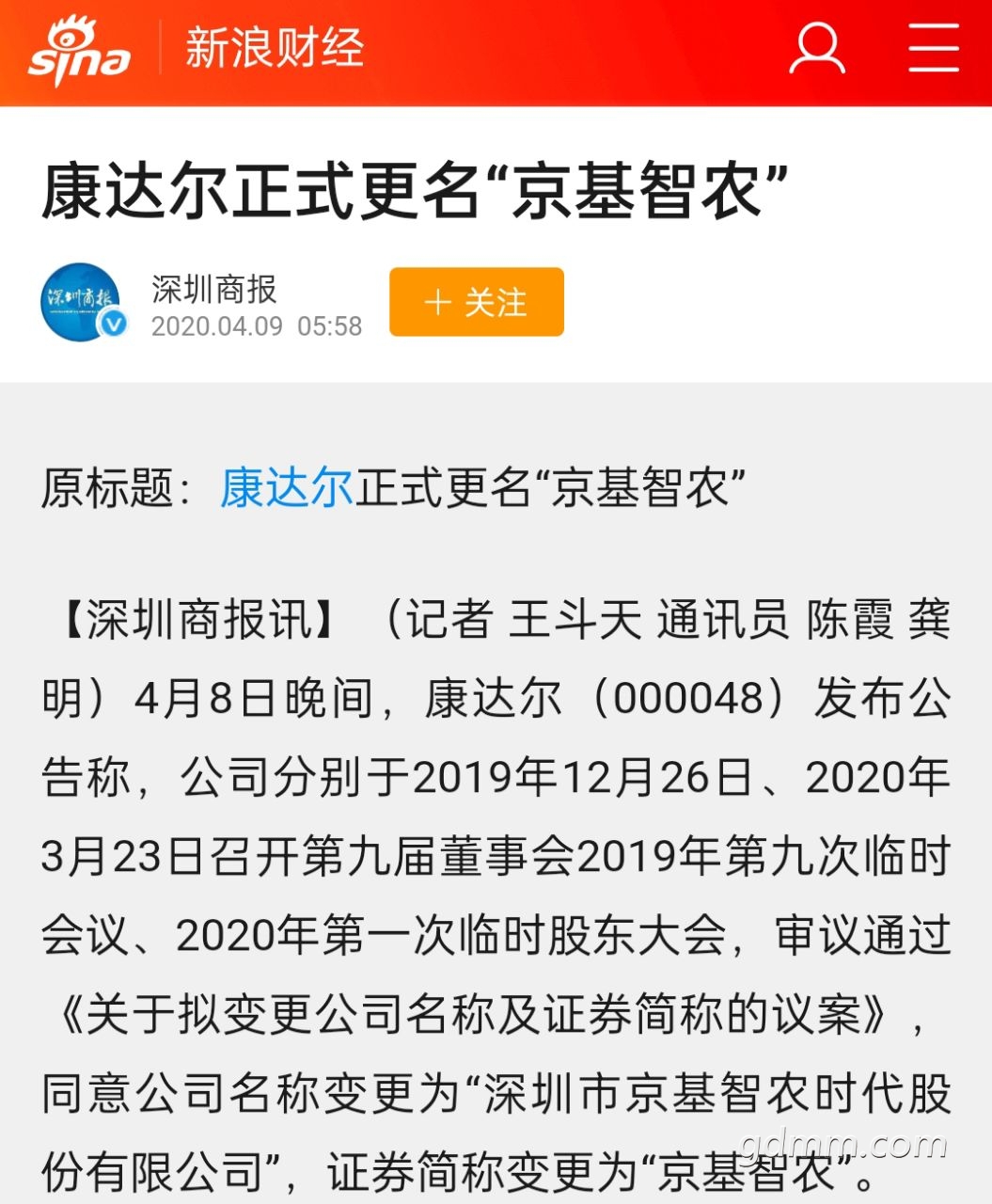Open the user profile icon

coord(816,49)
